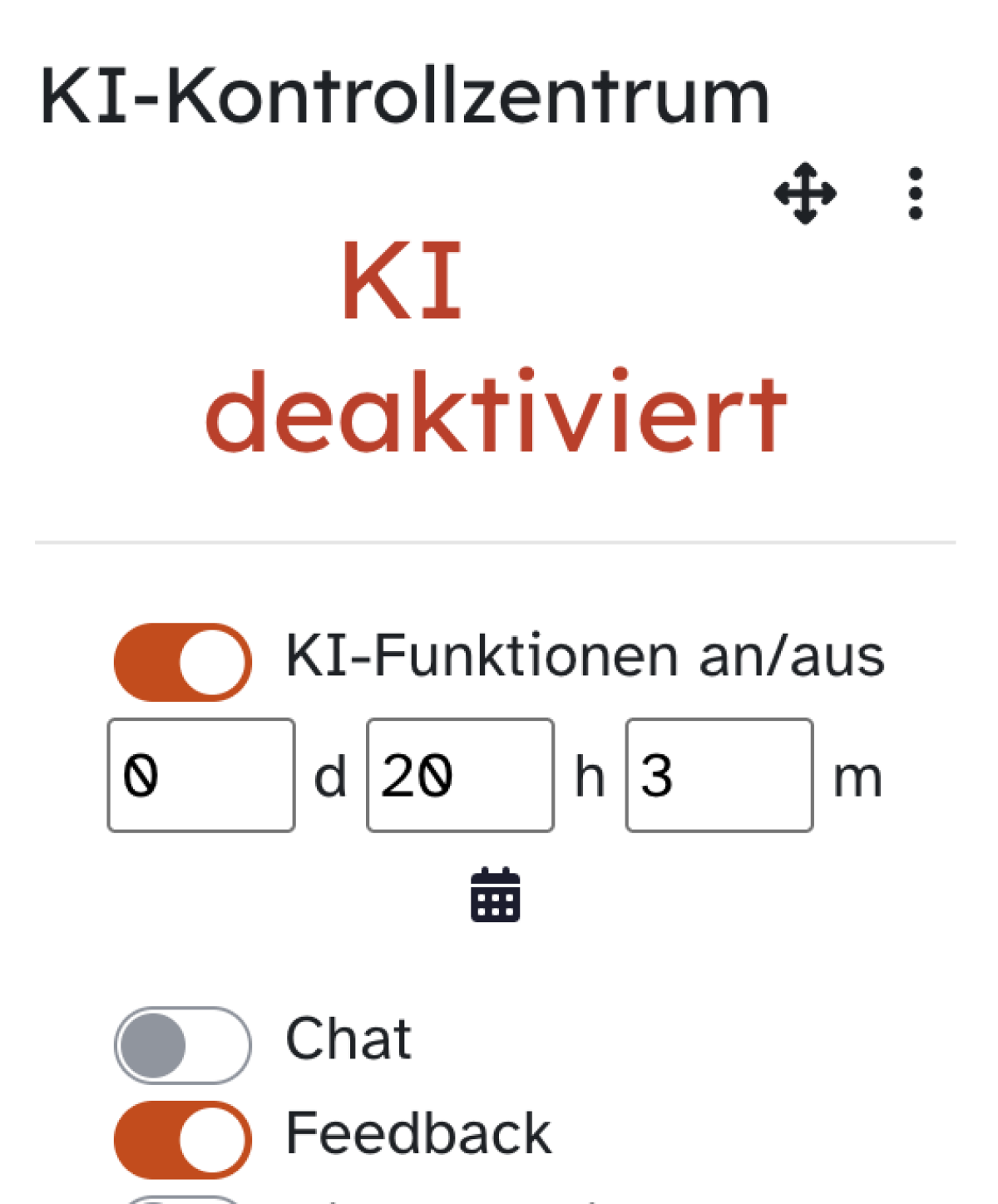The image size is (998, 1204).
Task: Edit the days field
Action: tap(201, 775)
